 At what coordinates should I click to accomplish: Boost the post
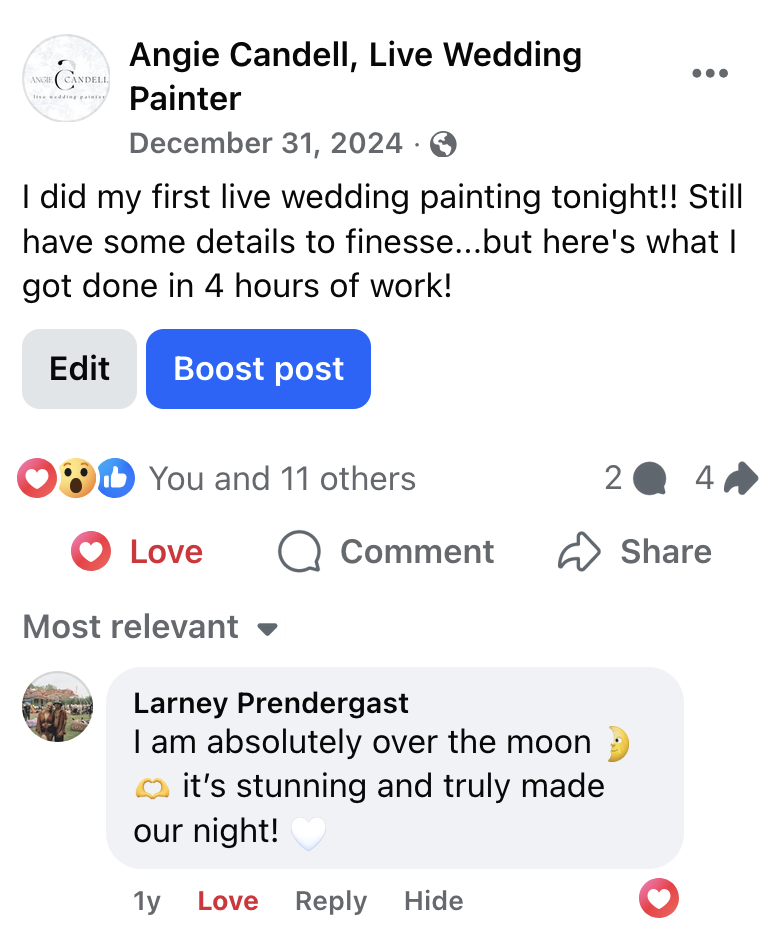(x=258, y=369)
